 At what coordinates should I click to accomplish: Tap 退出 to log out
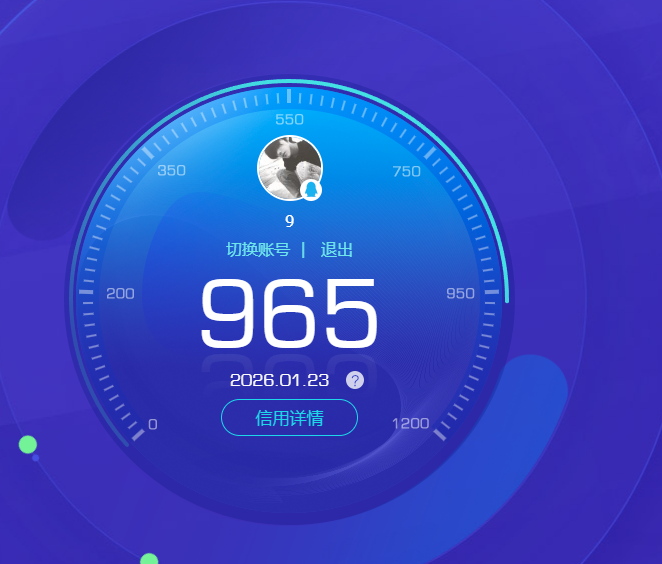pos(337,250)
